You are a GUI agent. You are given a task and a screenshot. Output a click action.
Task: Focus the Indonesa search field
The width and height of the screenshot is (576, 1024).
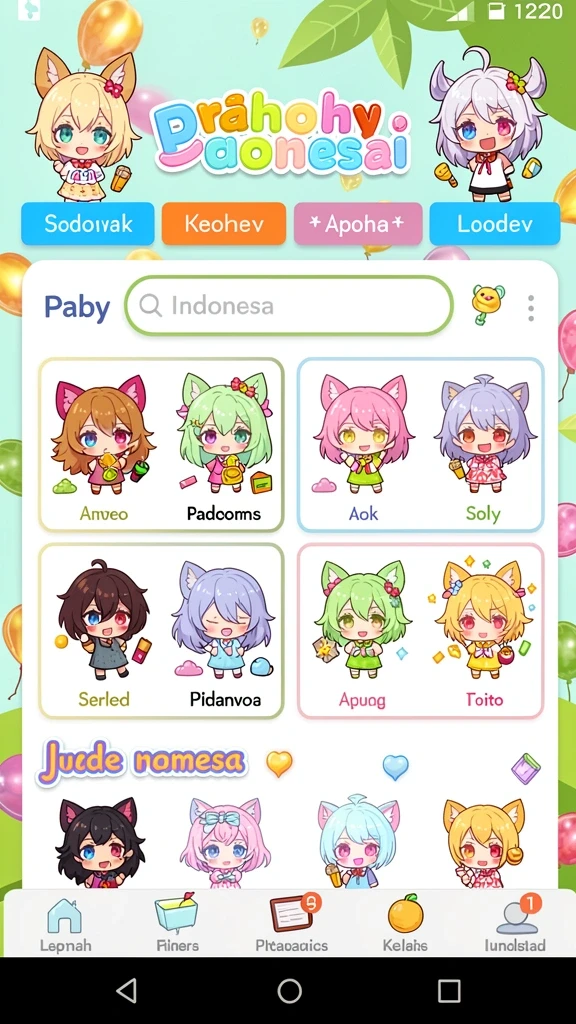pos(289,306)
